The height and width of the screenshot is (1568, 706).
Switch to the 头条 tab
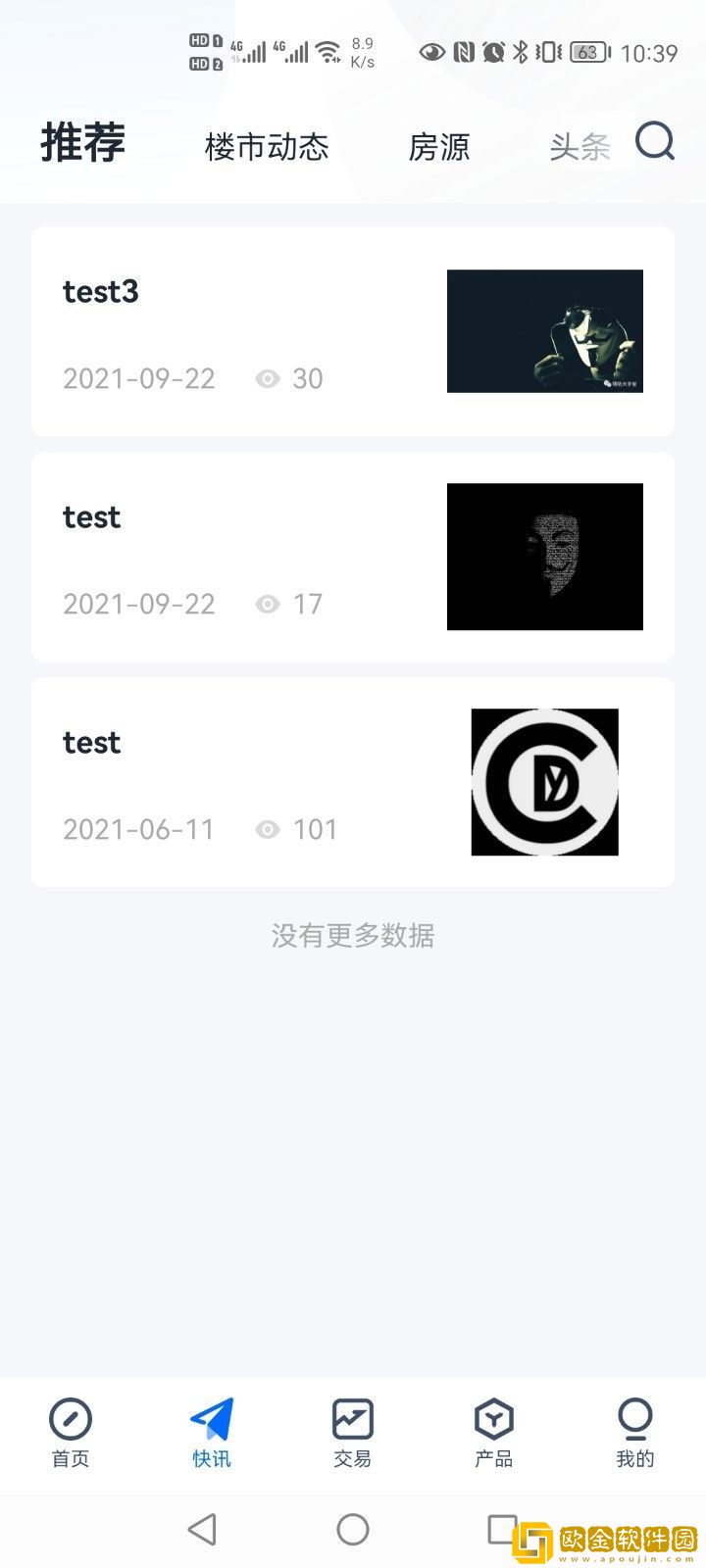580,147
